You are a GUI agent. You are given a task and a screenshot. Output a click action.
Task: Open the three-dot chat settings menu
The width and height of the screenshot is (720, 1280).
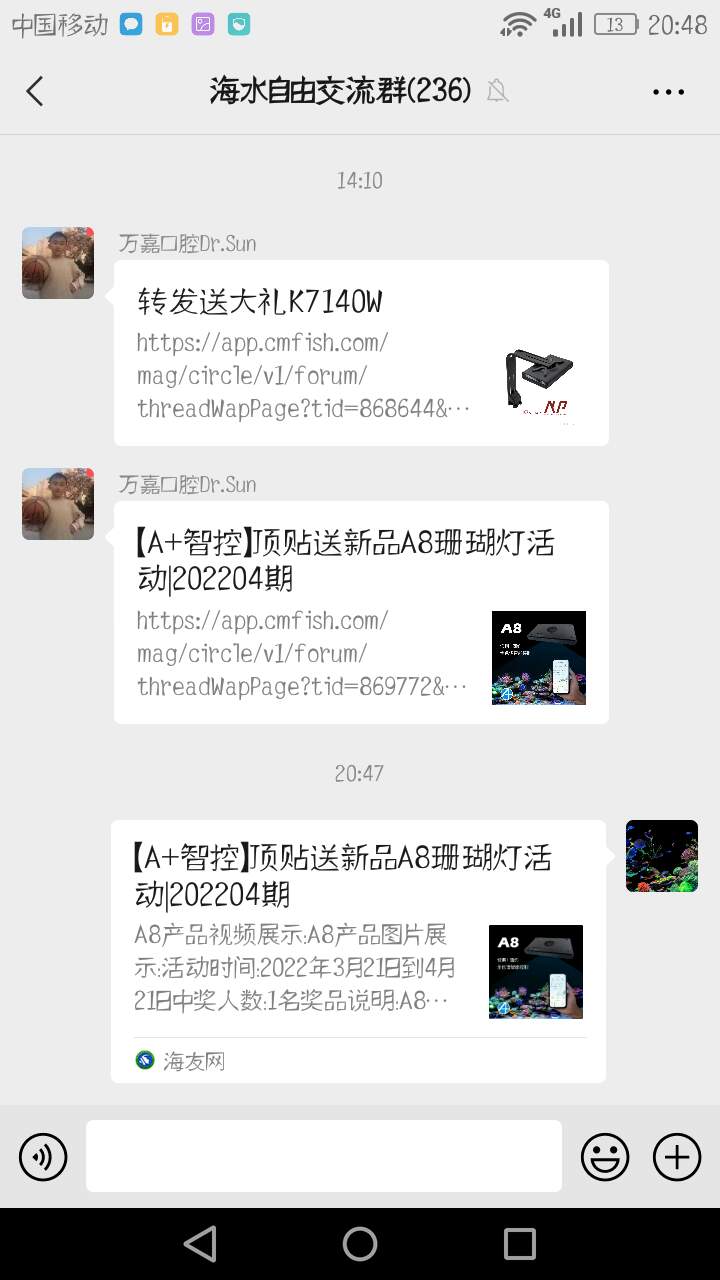(668, 91)
